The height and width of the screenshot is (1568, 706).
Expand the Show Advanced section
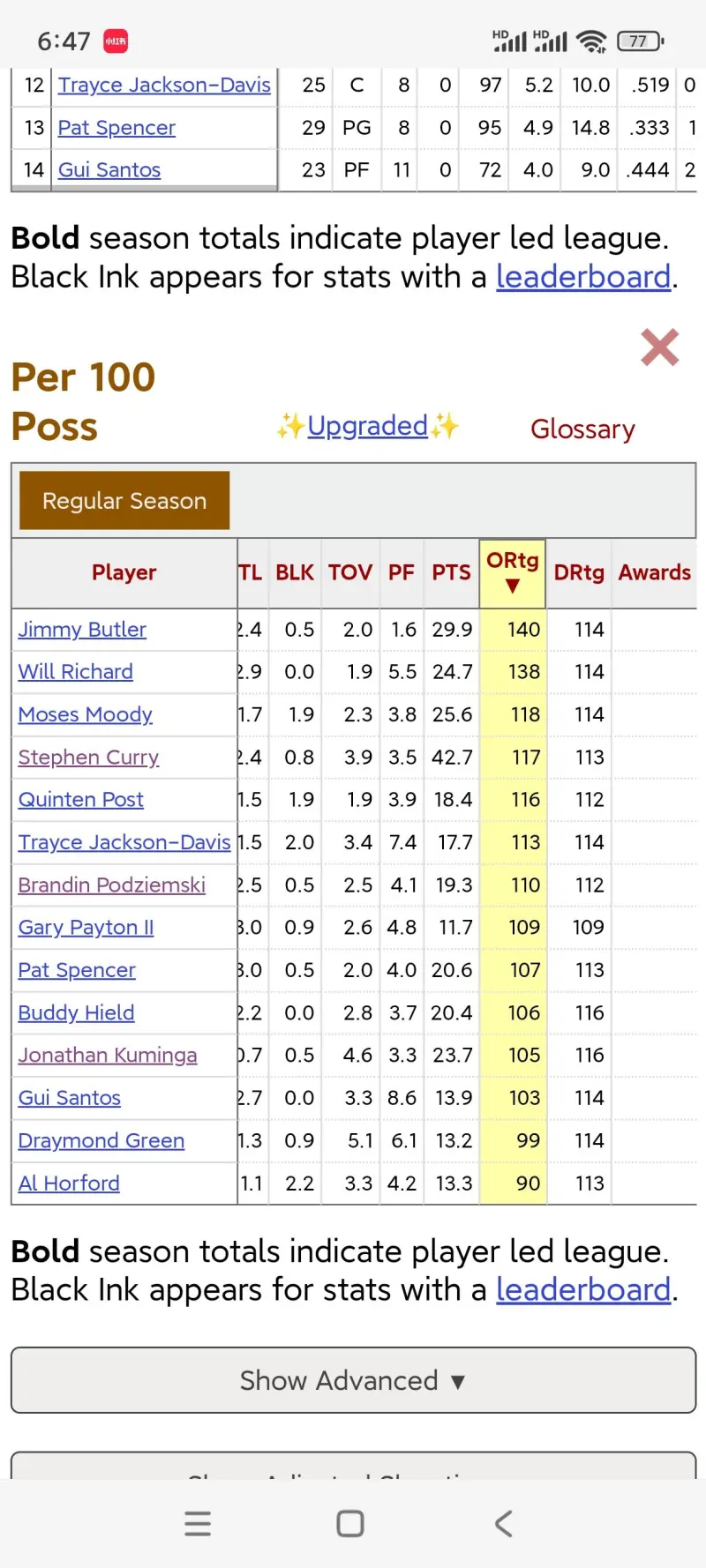point(353,1380)
